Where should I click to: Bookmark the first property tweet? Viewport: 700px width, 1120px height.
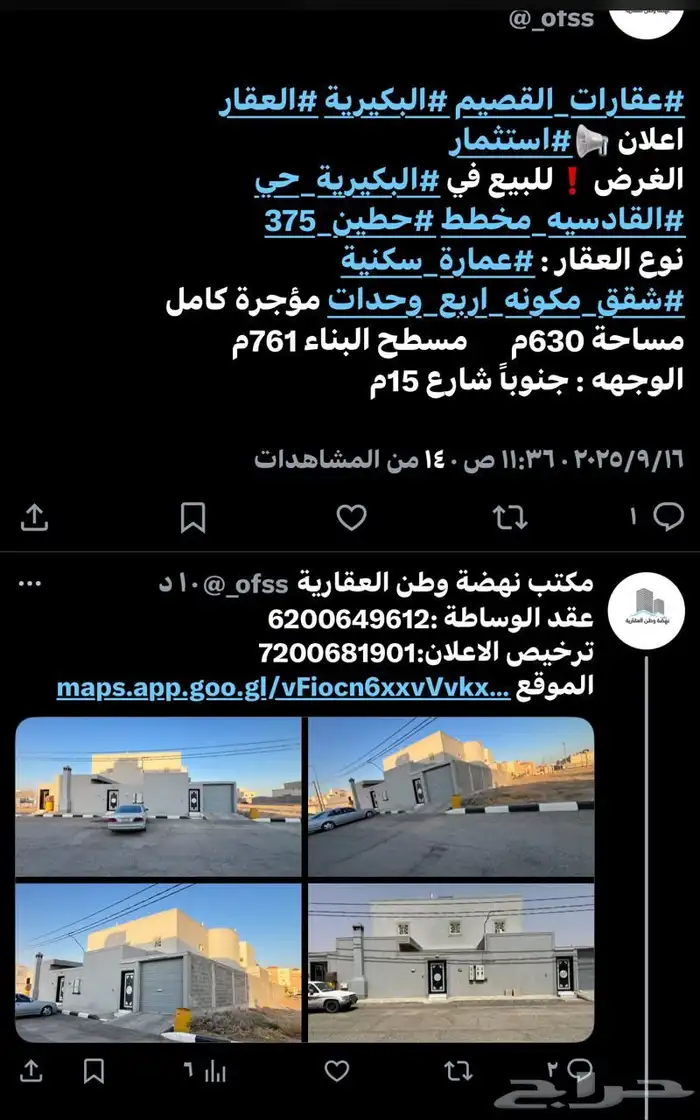pyautogui.click(x=192, y=517)
